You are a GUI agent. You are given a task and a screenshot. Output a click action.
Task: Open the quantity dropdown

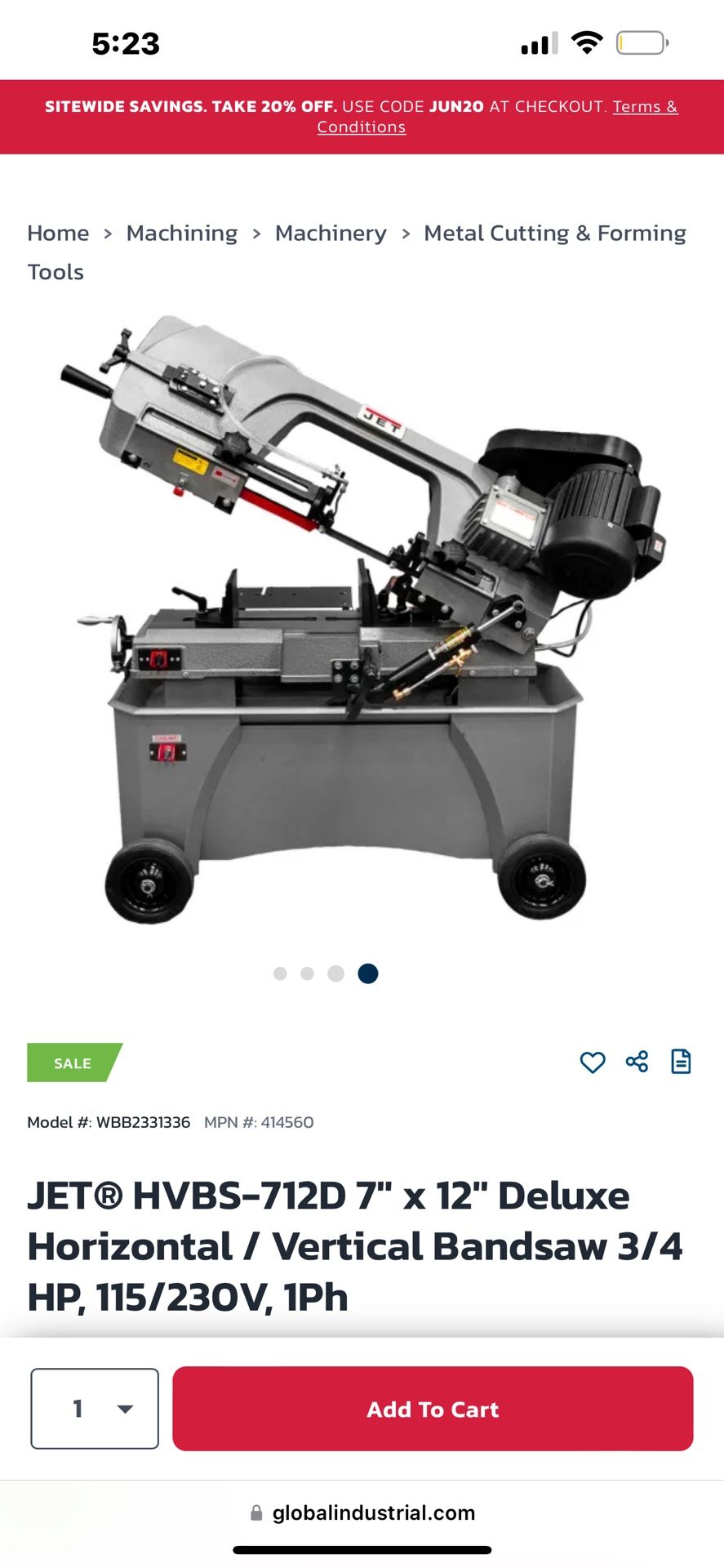pos(94,1409)
